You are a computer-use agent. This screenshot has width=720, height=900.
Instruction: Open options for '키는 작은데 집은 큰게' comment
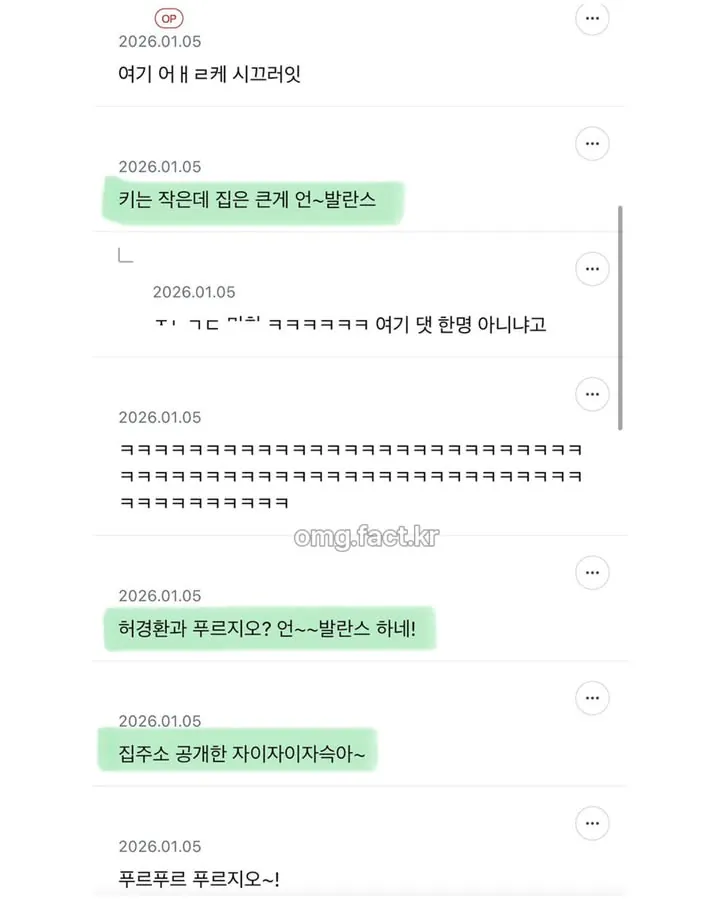(x=592, y=144)
